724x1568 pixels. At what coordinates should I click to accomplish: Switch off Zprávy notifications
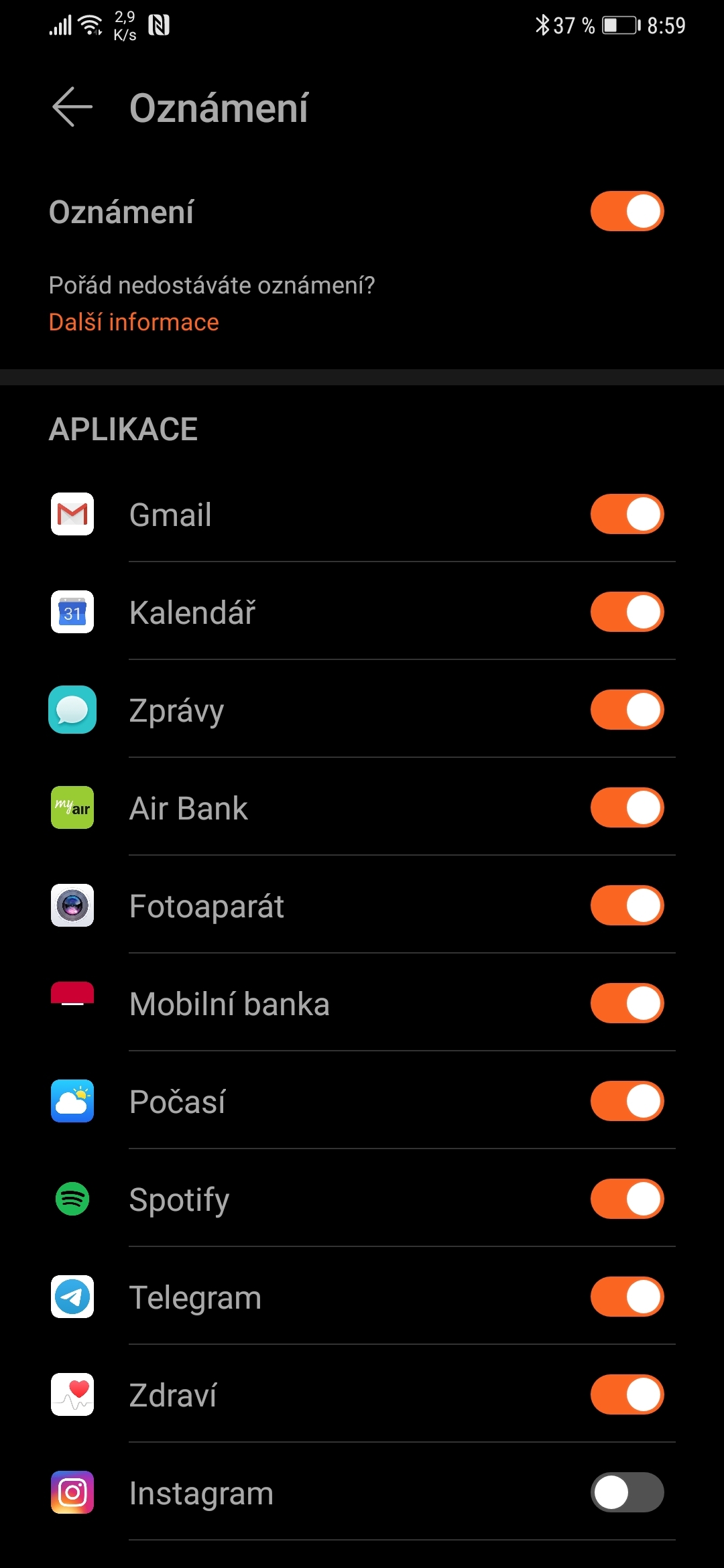point(627,710)
